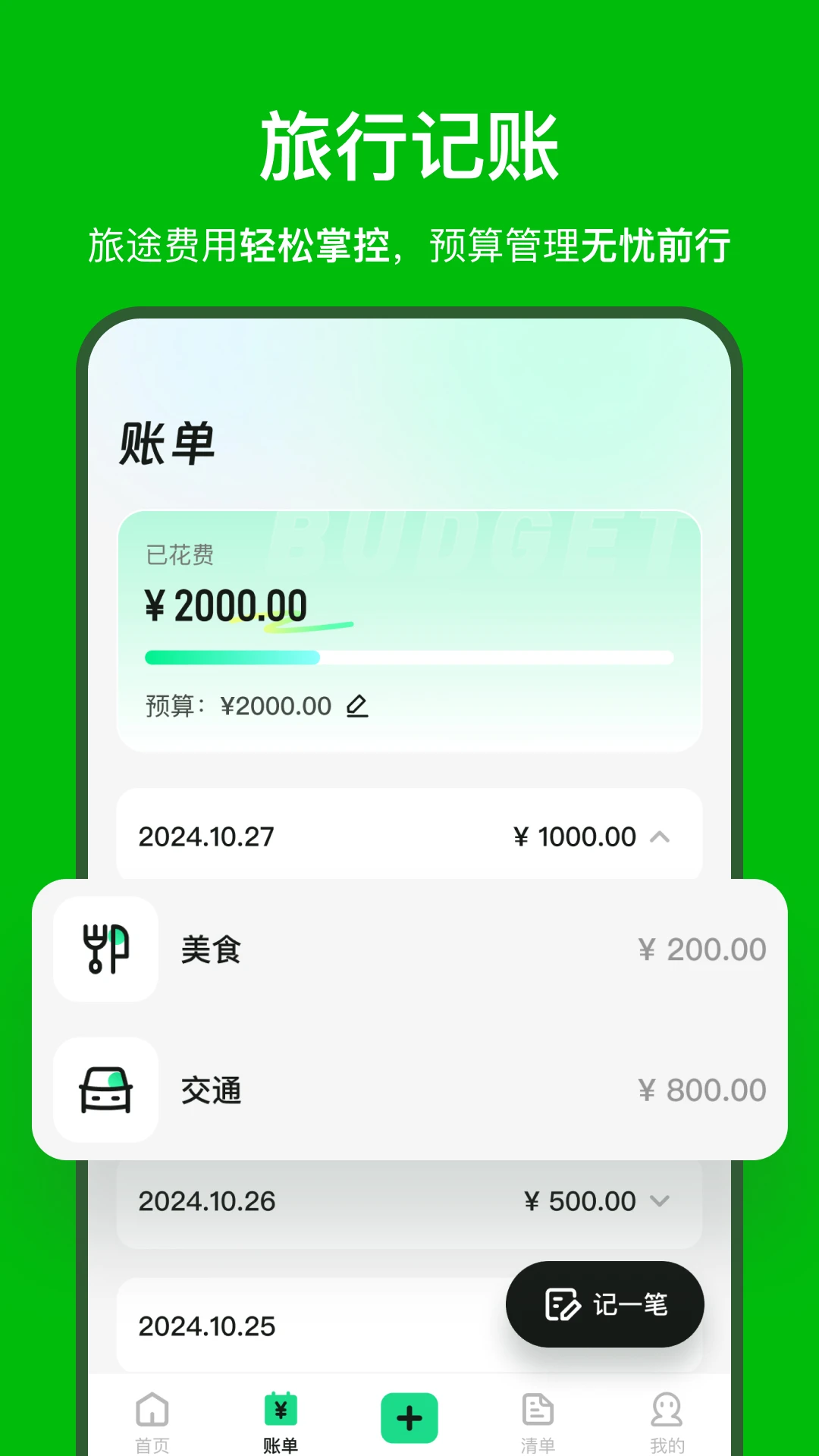Open the 清单 checklist icon
Screen dimensions: 819x1456
(538, 1410)
